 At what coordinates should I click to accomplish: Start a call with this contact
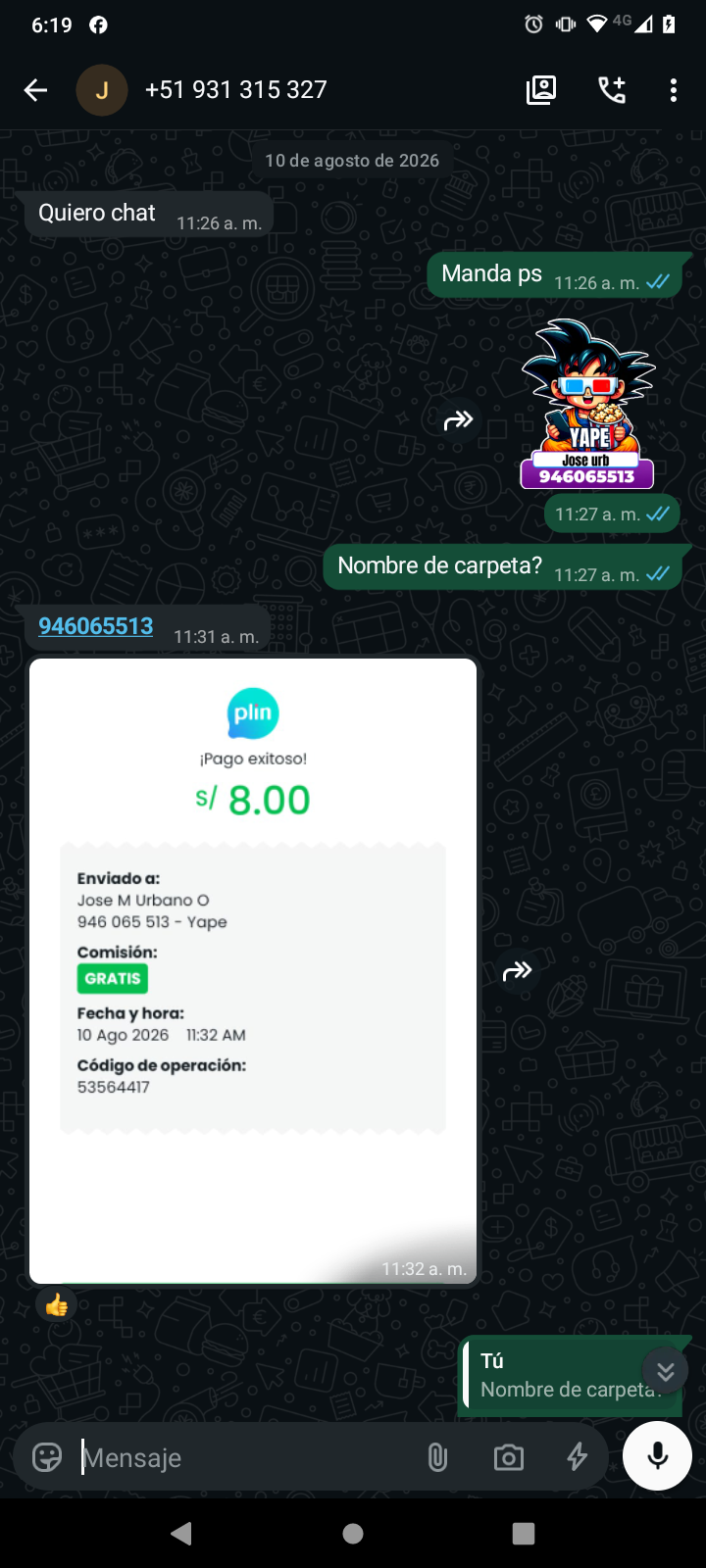tap(612, 90)
